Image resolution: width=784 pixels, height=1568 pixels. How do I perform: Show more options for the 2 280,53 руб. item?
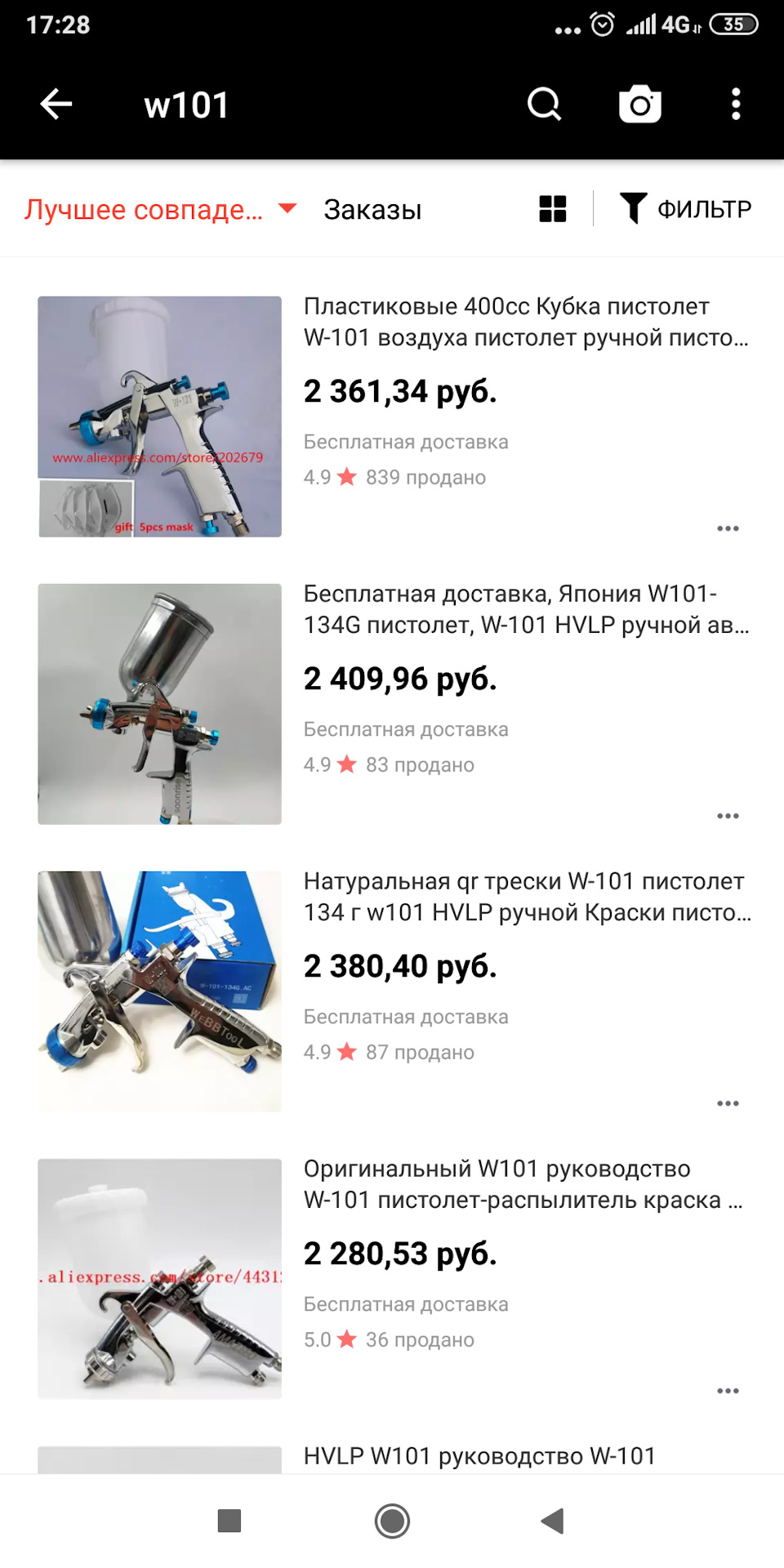click(728, 1391)
